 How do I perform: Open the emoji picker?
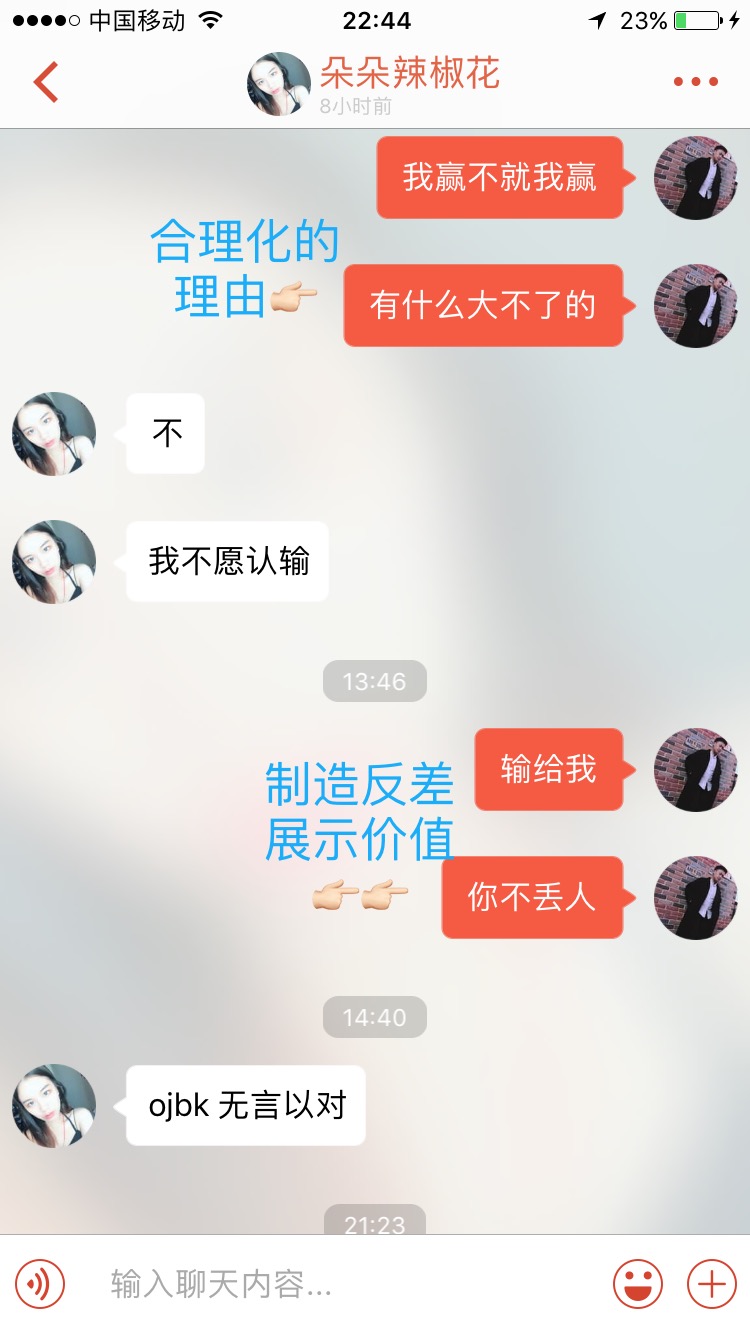coord(637,1283)
